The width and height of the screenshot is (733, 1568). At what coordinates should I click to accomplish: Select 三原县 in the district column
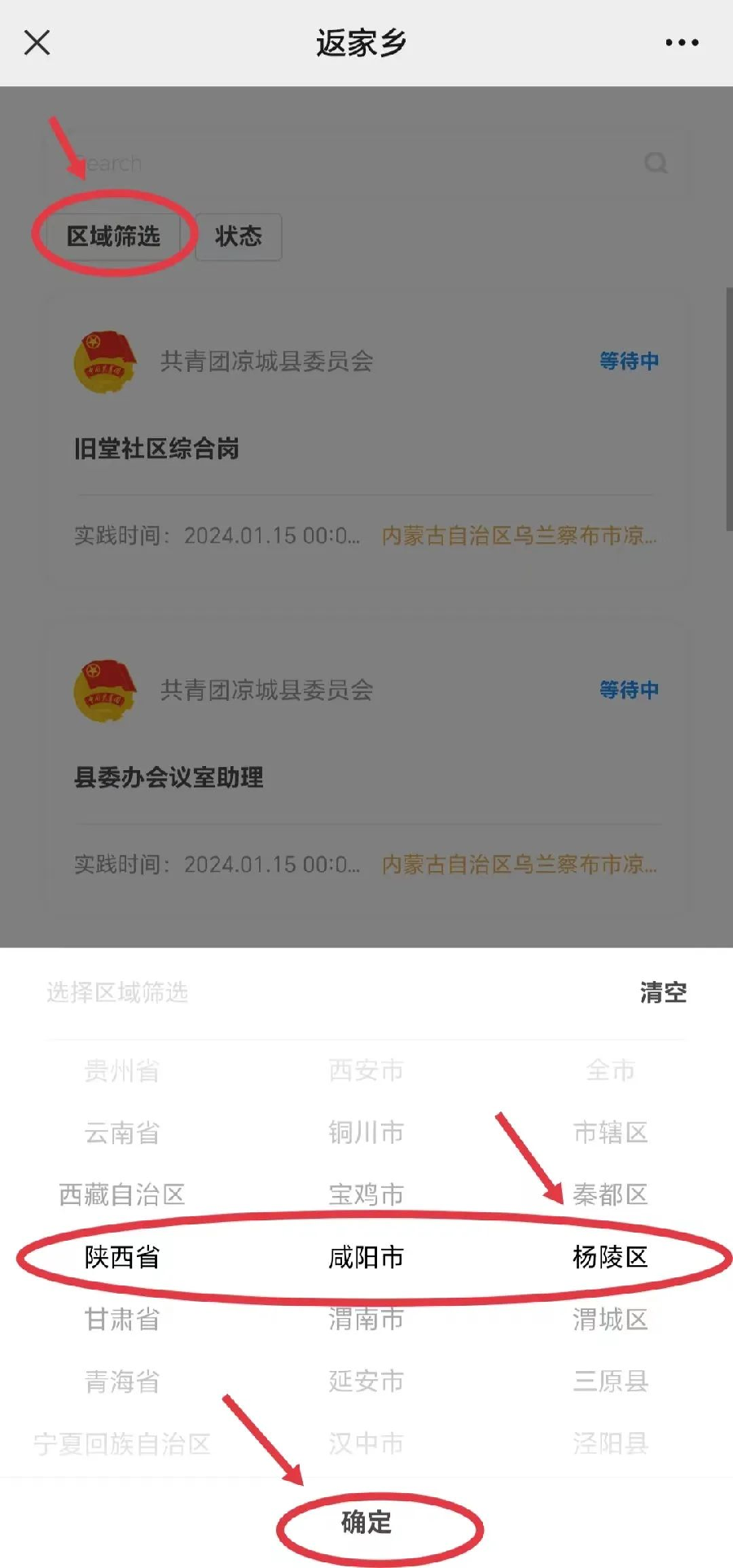pos(610,1381)
